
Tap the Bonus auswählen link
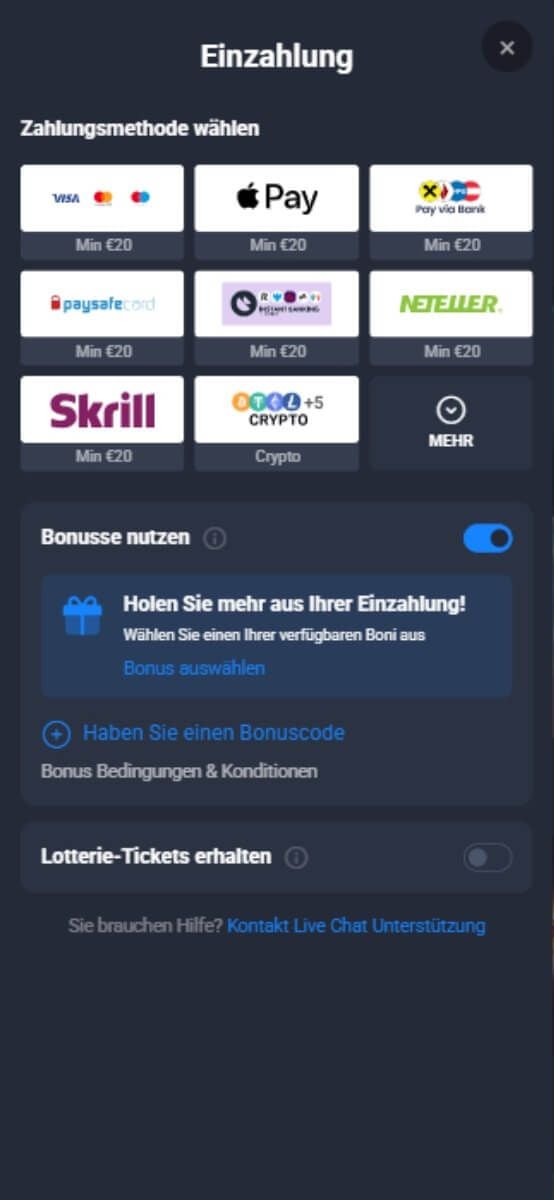click(x=194, y=668)
